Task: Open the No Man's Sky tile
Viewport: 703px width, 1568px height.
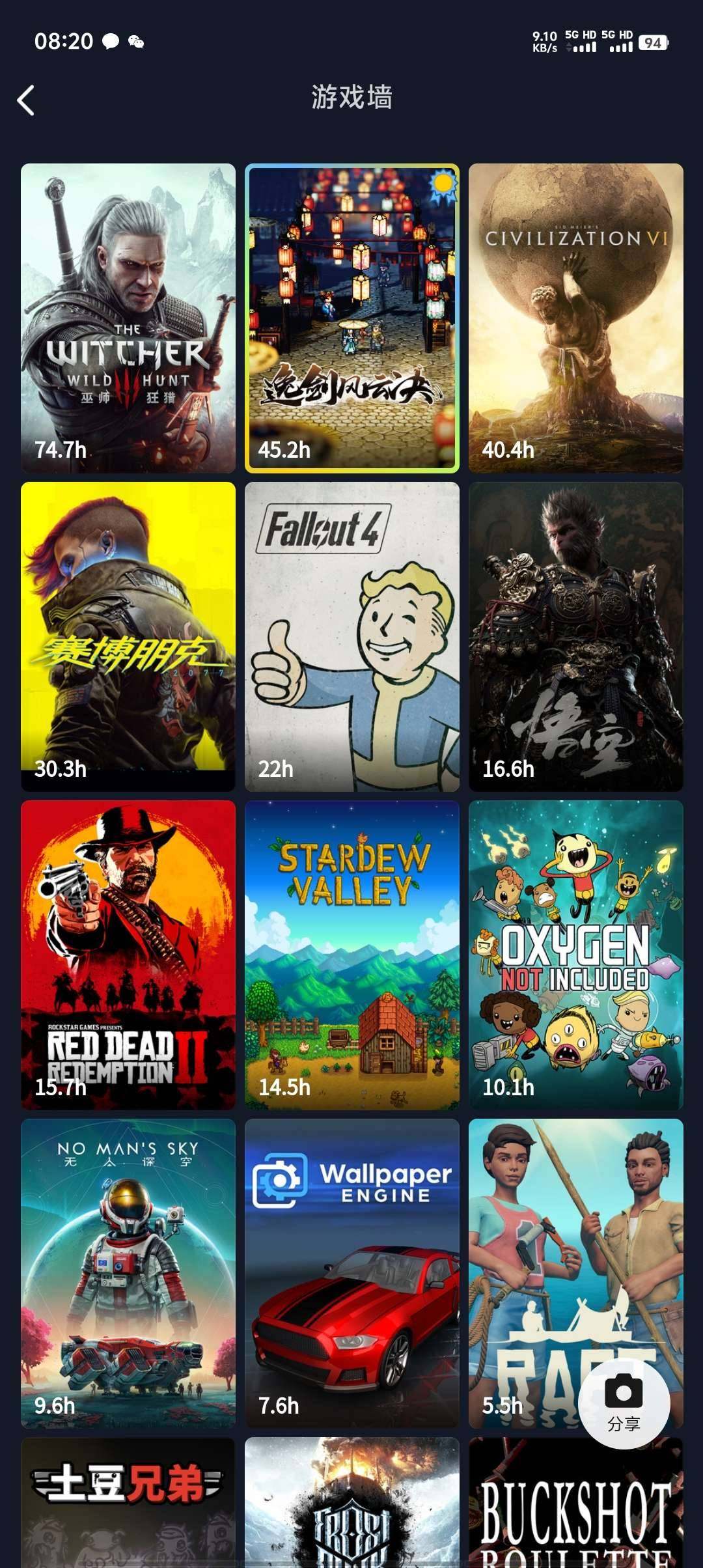Action: [128, 1273]
